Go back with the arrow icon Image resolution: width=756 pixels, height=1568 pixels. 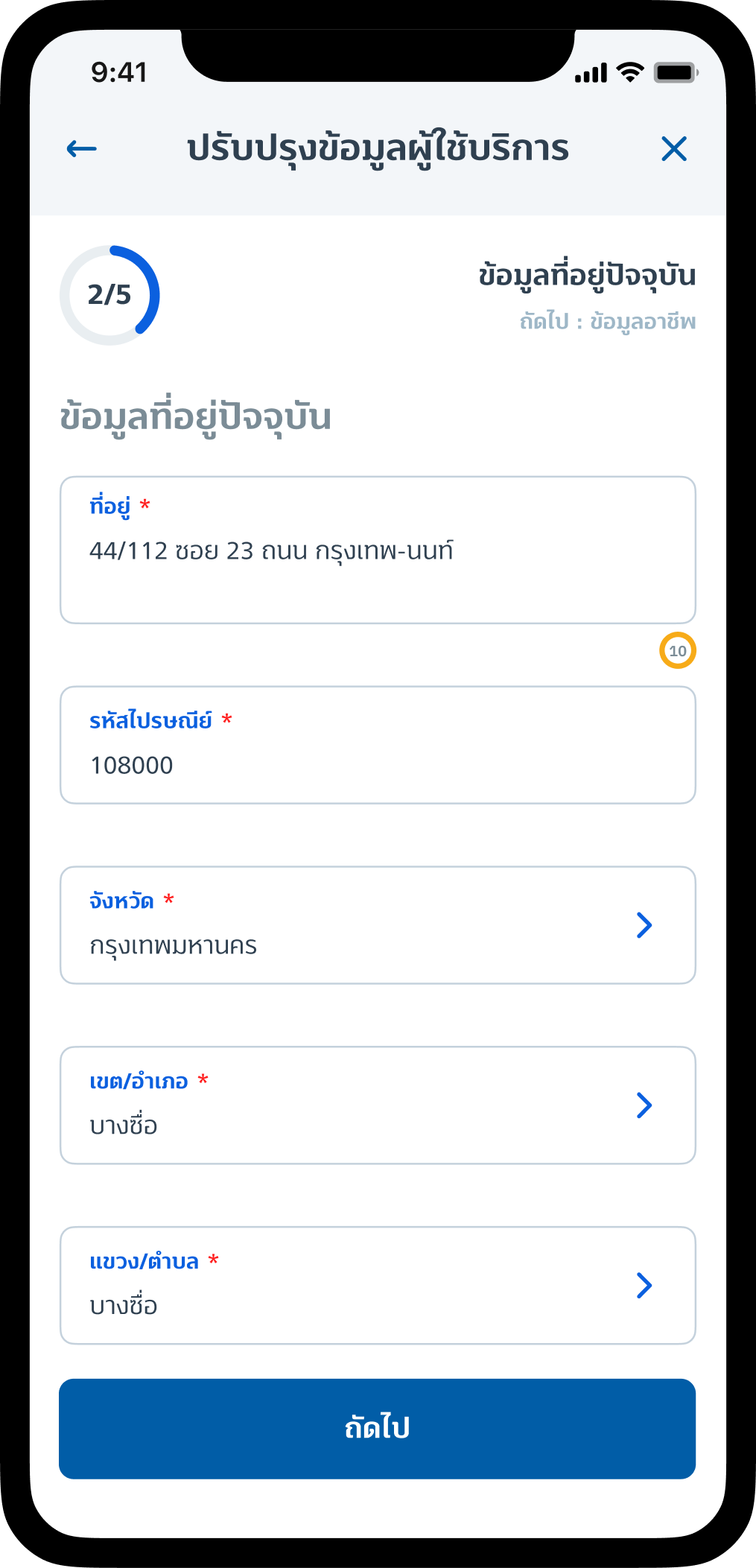82,149
